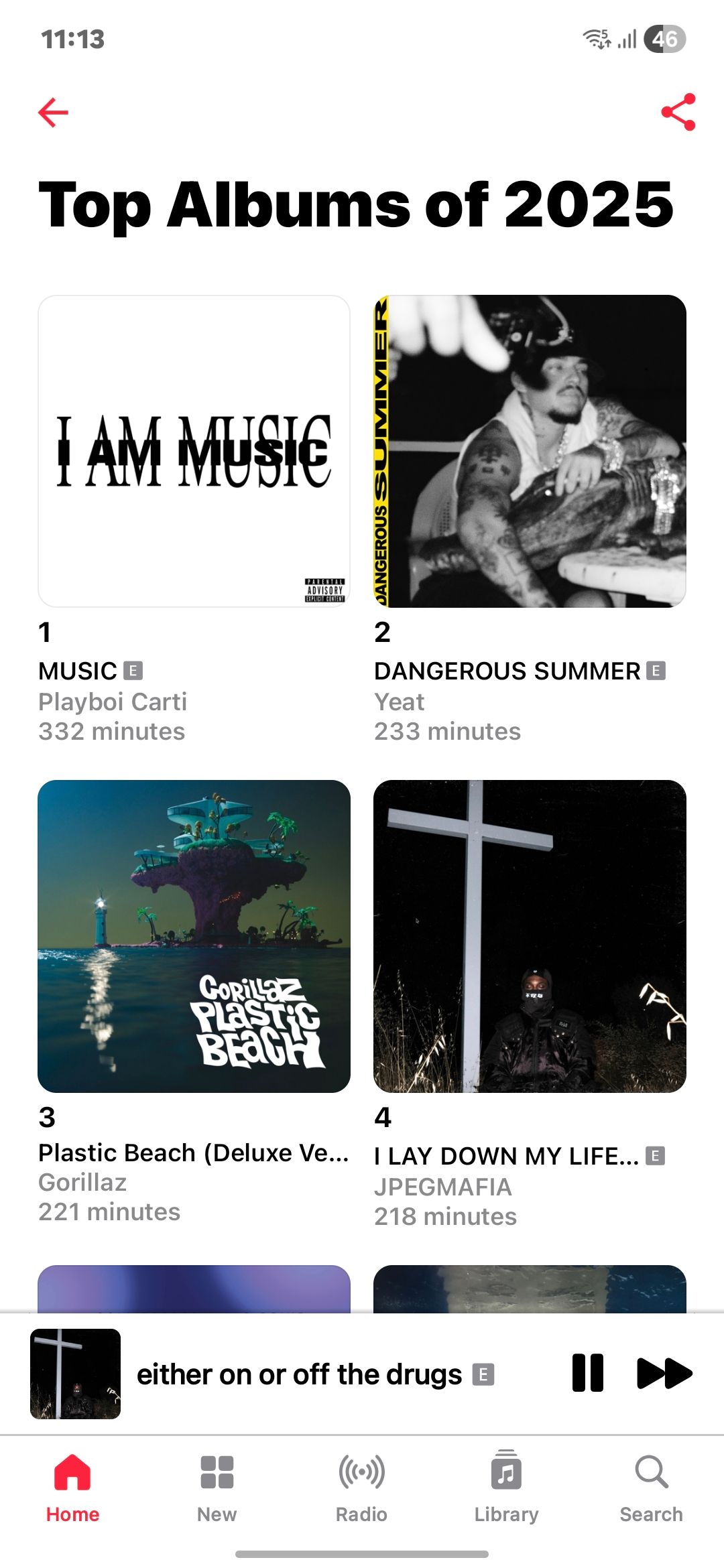Pause the currently playing song
Viewport: 724px width, 1568px height.
pos(588,1373)
